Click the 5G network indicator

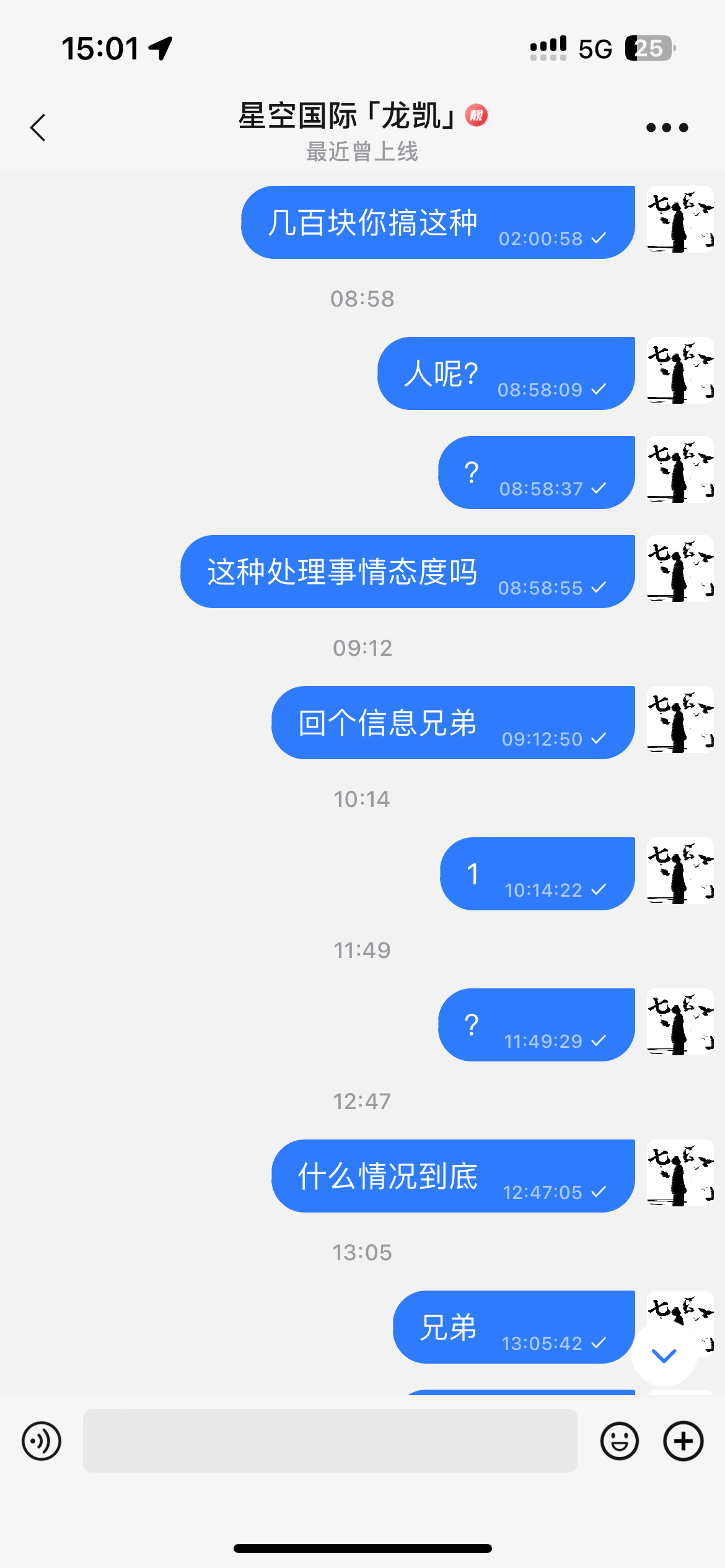(595, 48)
